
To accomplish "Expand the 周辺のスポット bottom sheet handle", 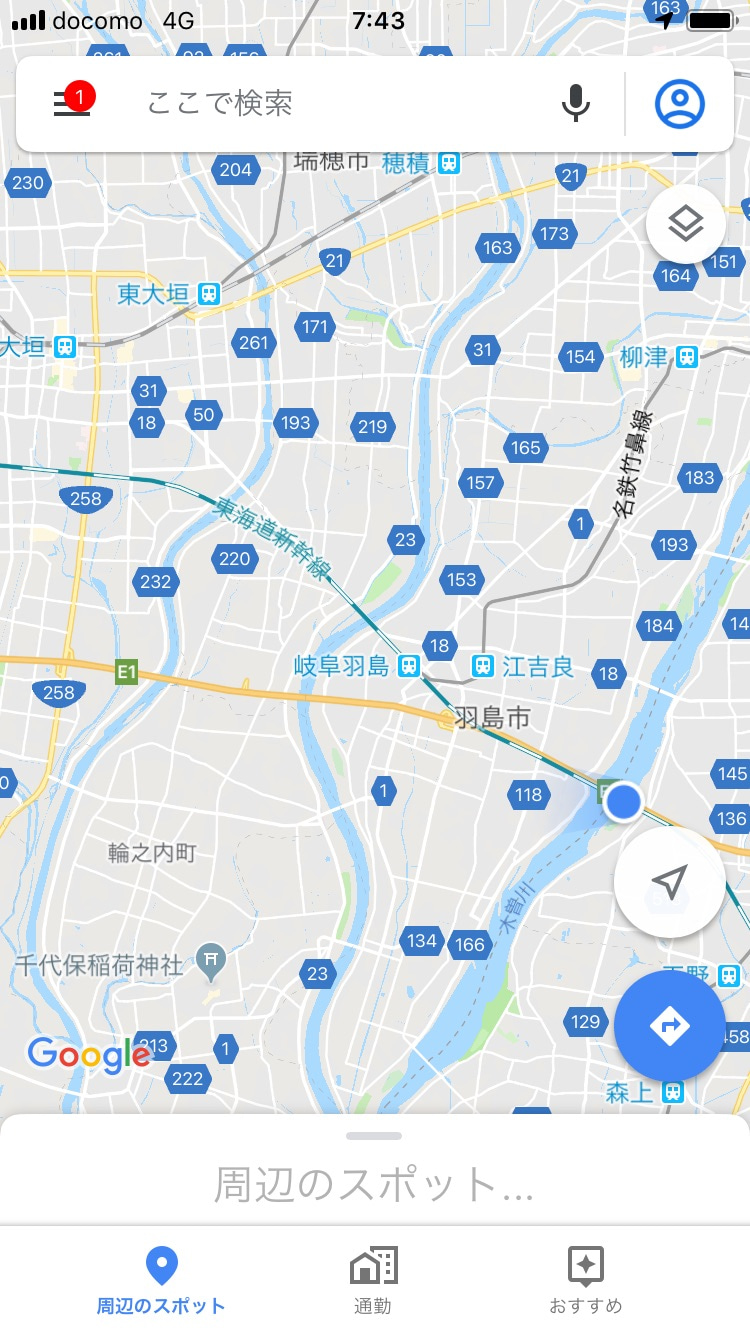I will coord(374,1136).
